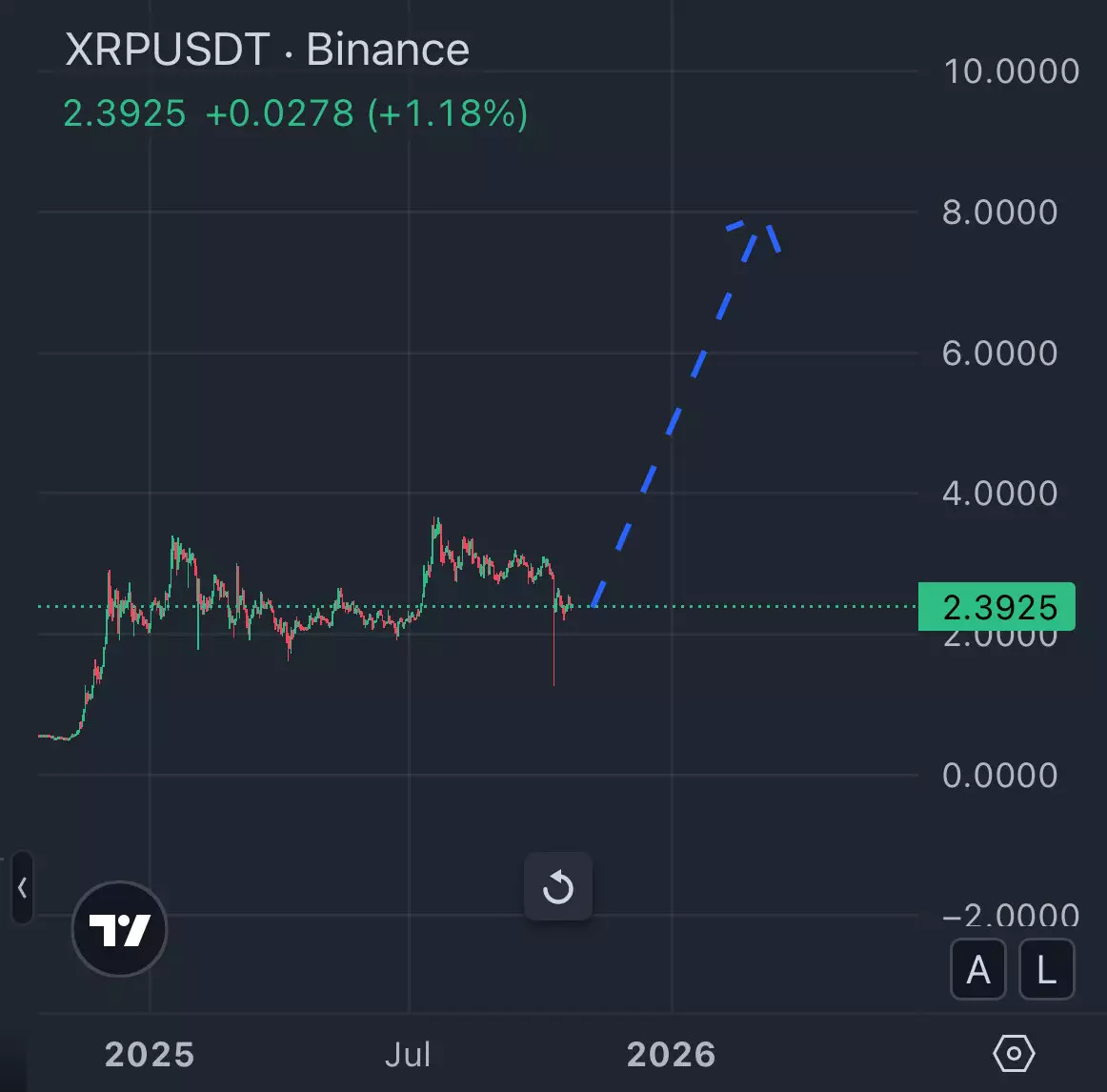Reset the chart view
The image size is (1107, 1092).
coord(558,887)
